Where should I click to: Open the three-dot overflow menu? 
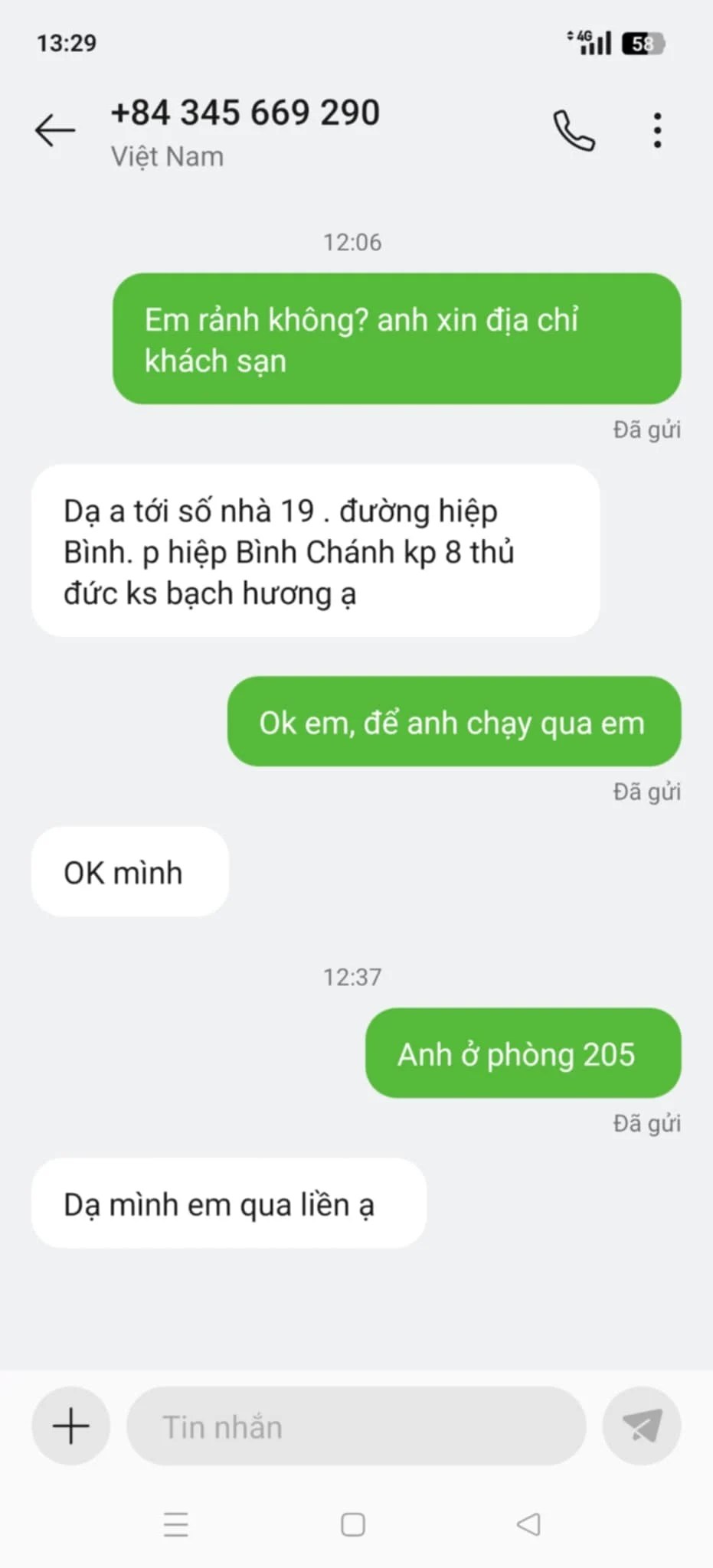coord(657,130)
